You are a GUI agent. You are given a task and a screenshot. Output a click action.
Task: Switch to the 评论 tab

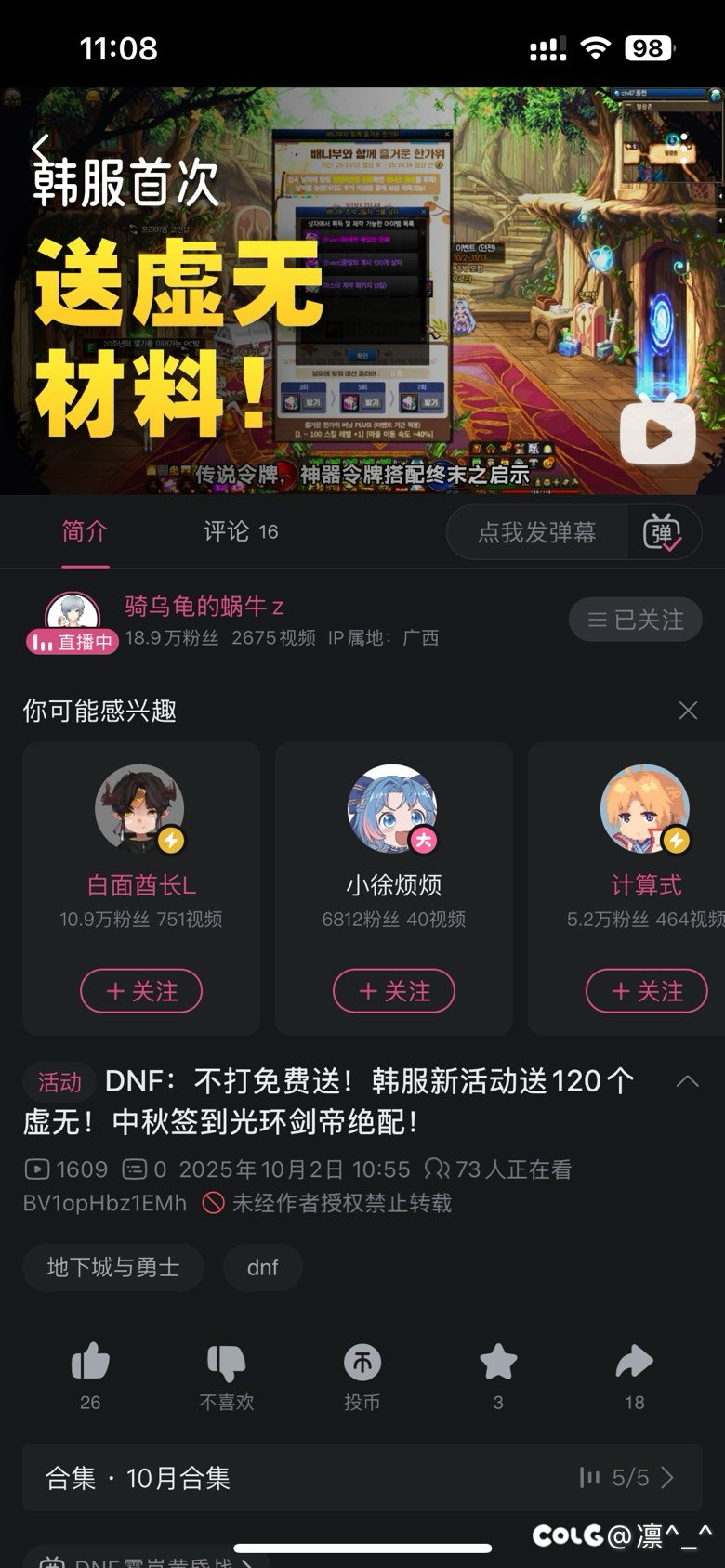coord(240,531)
